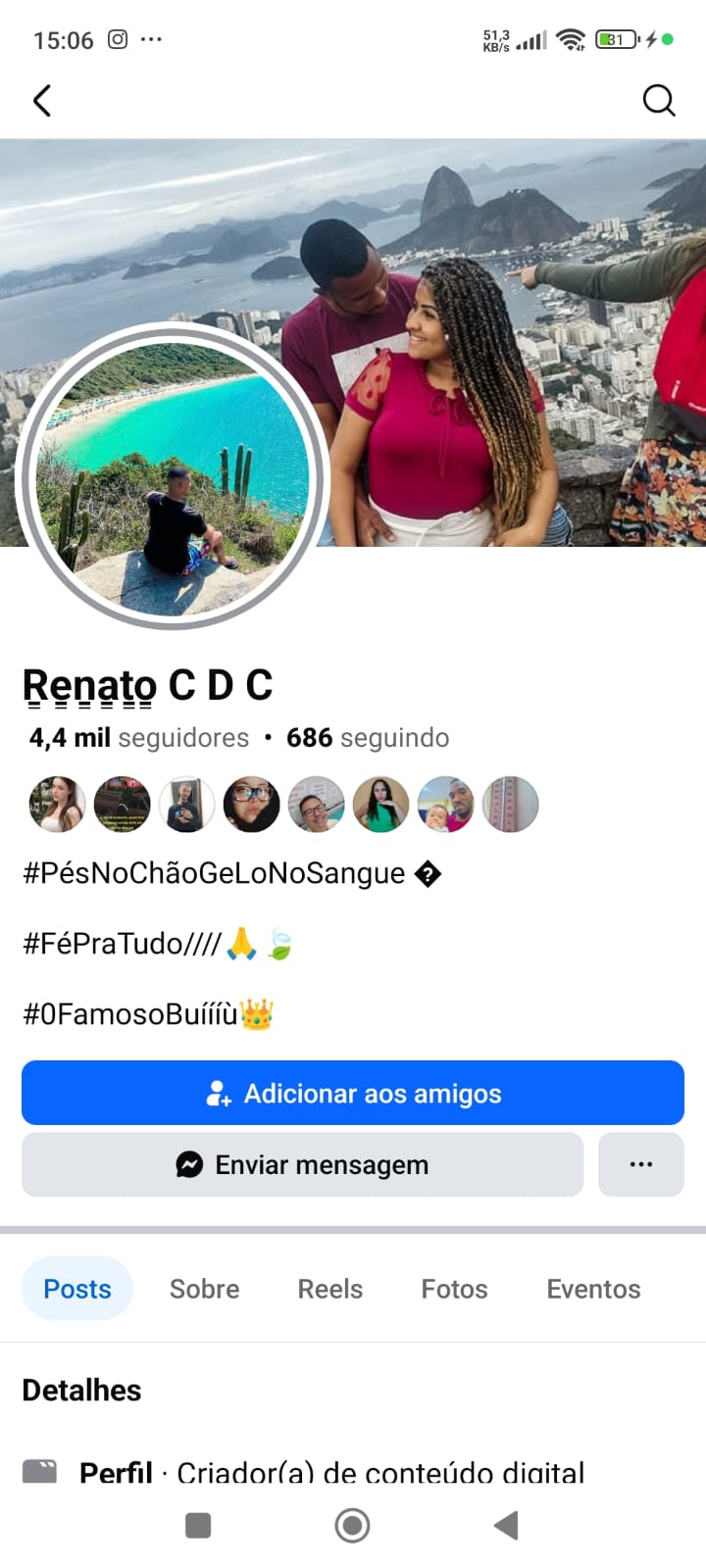Open the 686 seguindo list
Image resolution: width=706 pixels, height=1568 pixels.
[368, 738]
